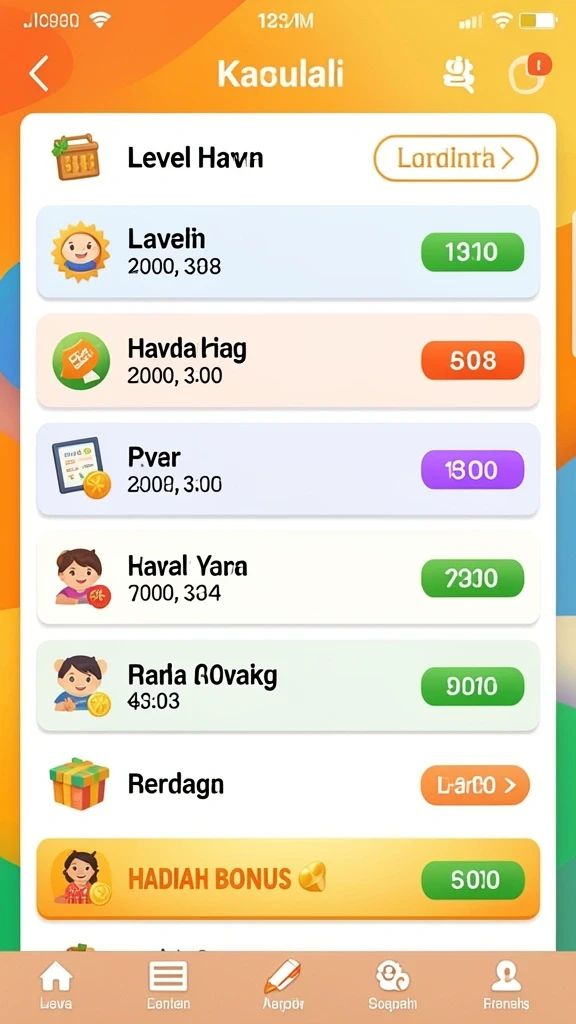
Task: Switch to the Soapah tab
Action: (392, 986)
